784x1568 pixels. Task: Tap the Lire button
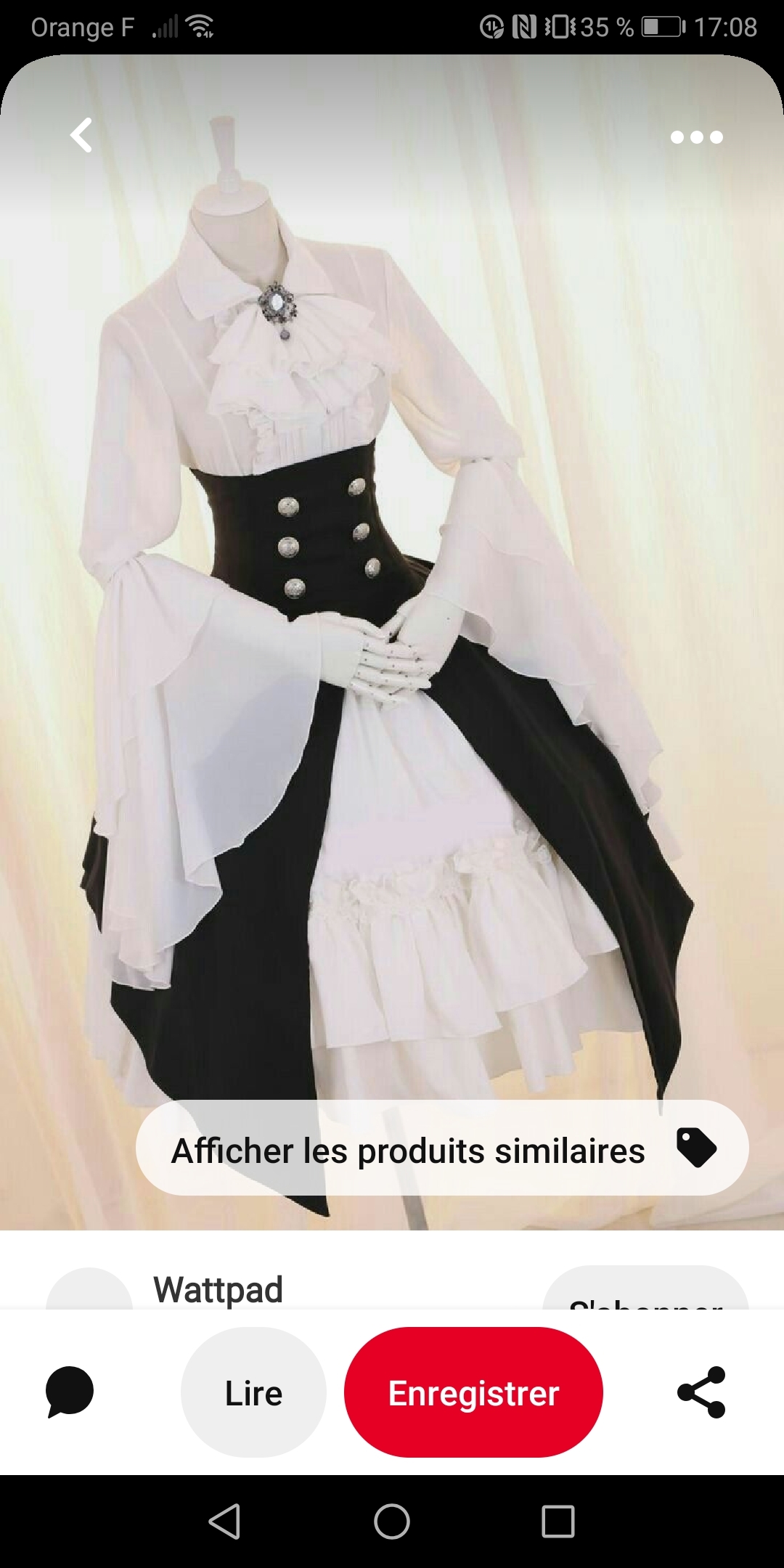pos(253,1392)
